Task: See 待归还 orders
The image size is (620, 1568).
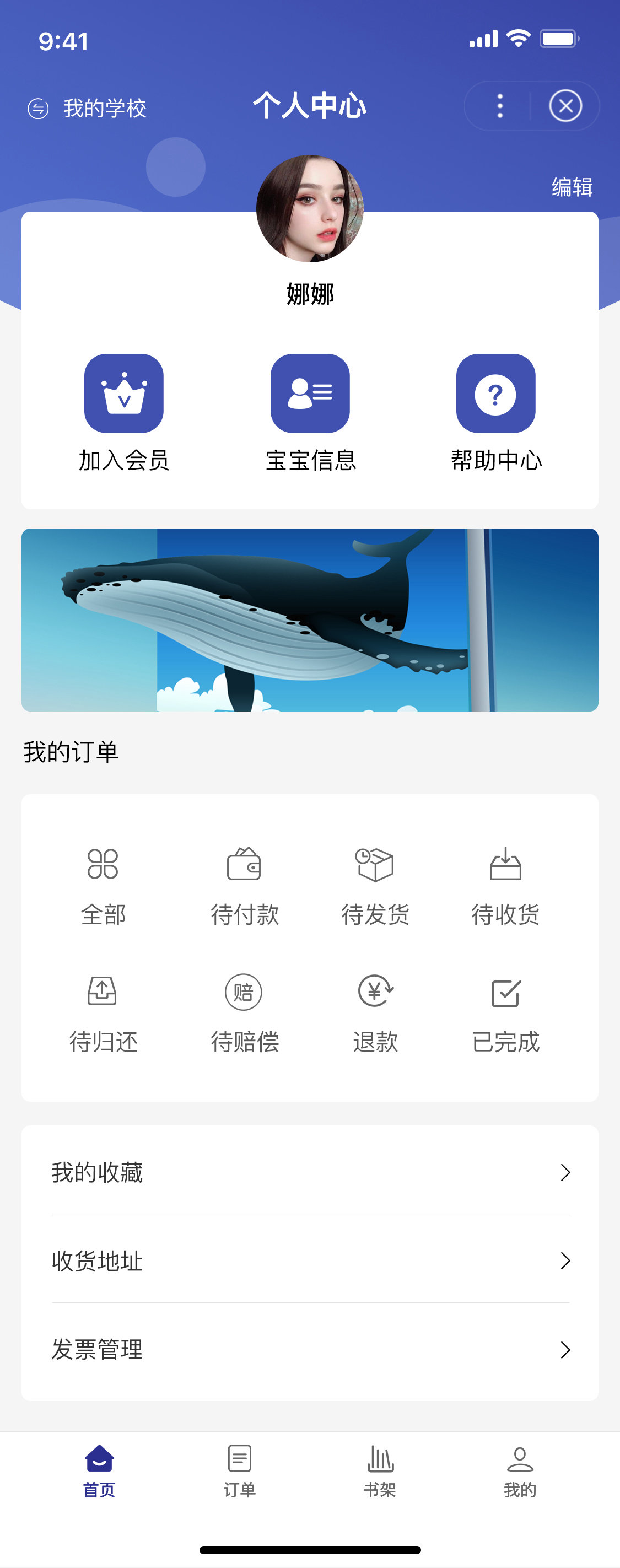Action: [103, 1014]
